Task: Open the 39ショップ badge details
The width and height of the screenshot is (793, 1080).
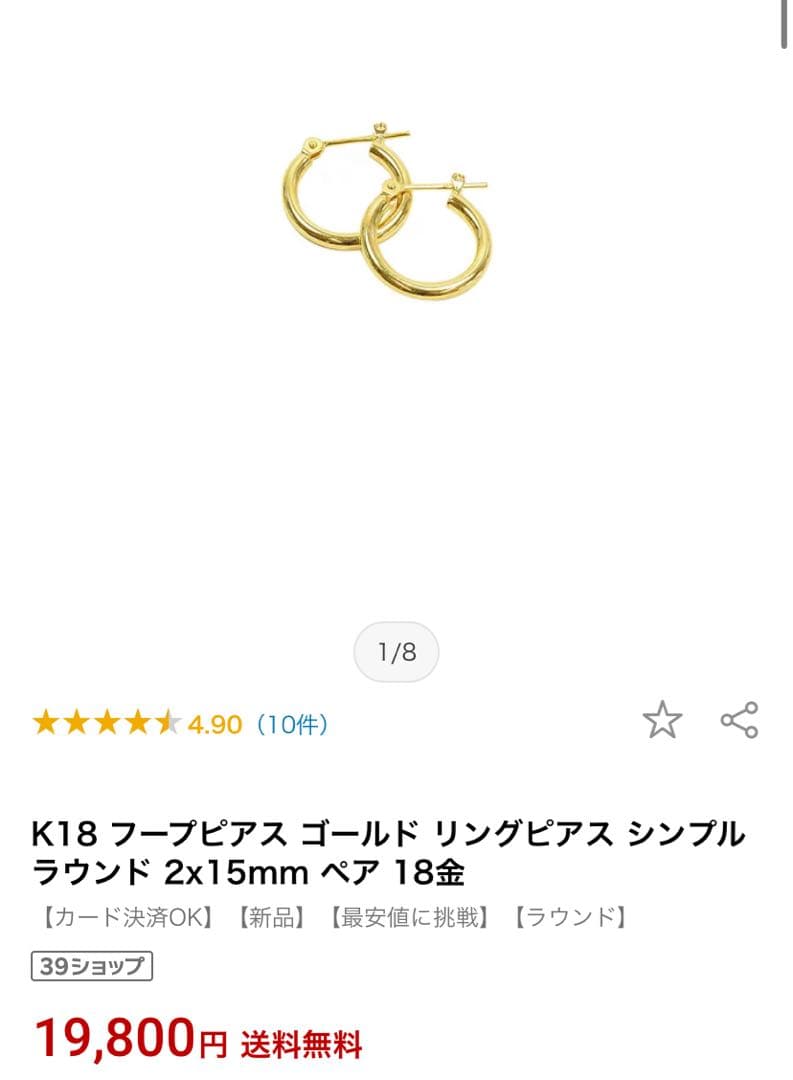Action: tap(90, 966)
